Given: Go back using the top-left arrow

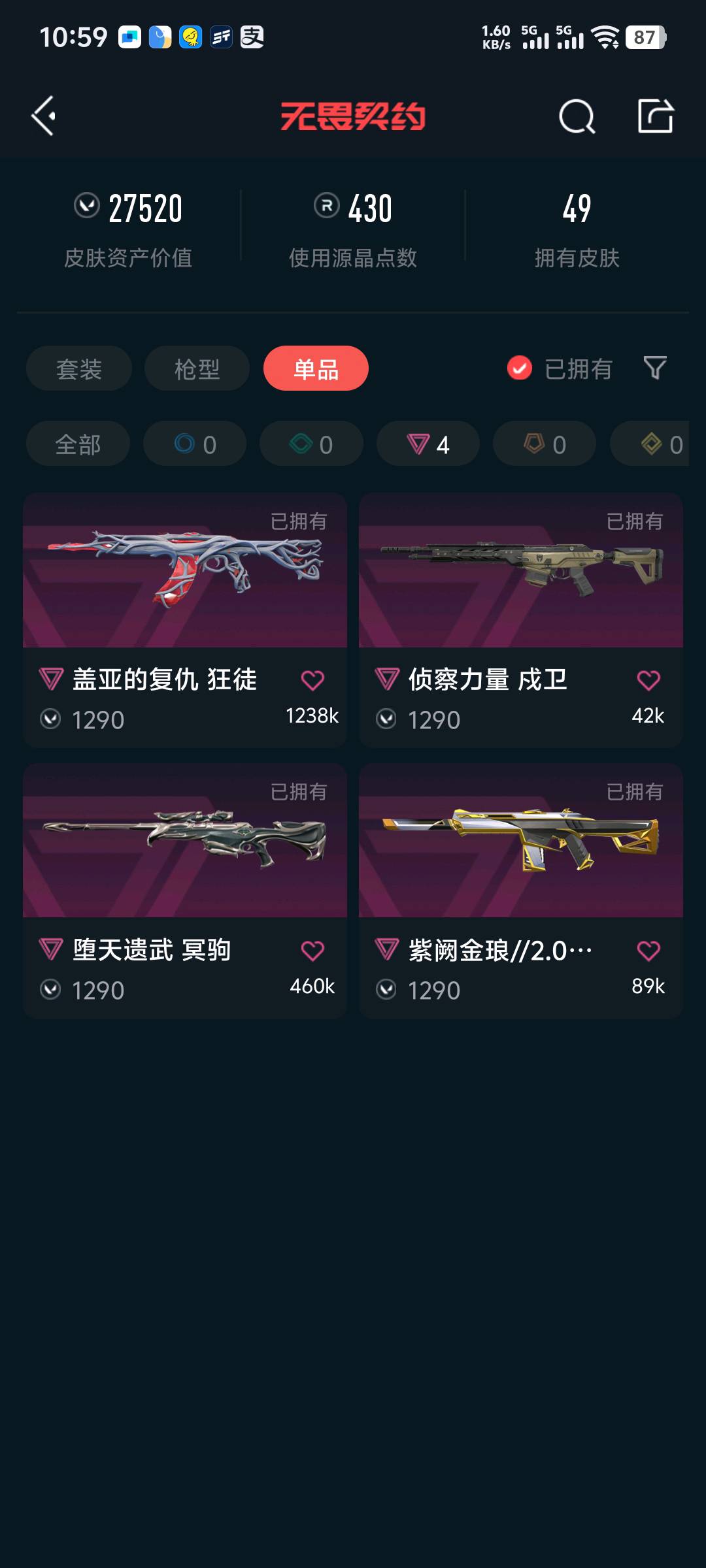Looking at the screenshot, I should coord(44,116).
